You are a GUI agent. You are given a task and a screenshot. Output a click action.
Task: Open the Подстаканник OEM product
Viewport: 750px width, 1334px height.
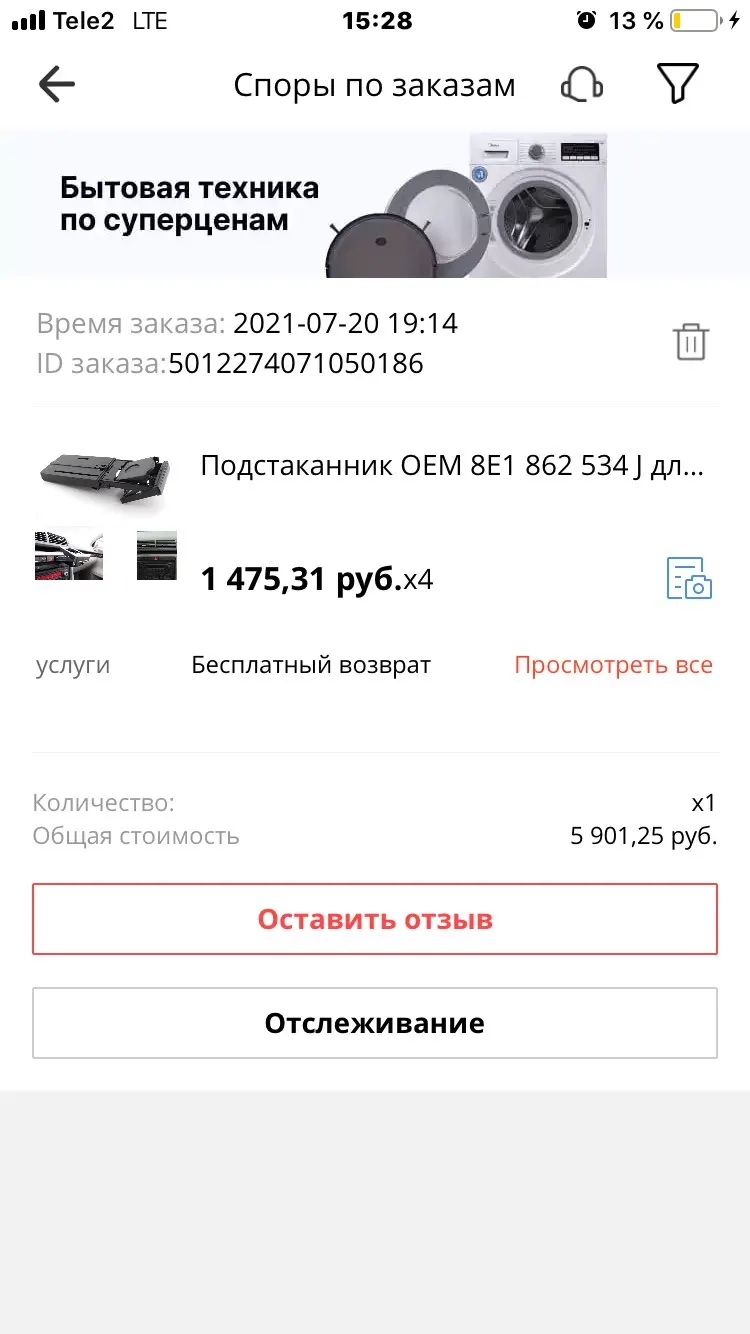pos(452,466)
